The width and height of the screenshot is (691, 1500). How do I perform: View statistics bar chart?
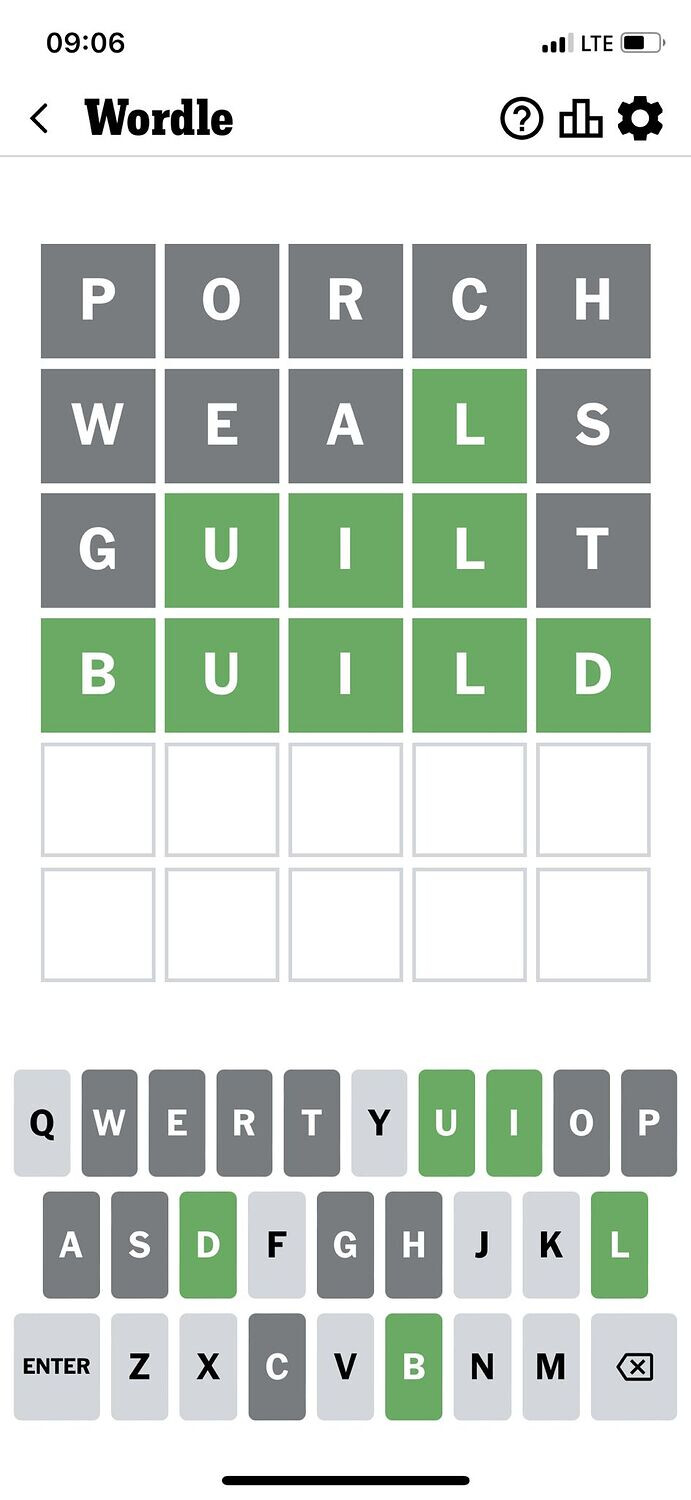[x=580, y=119]
